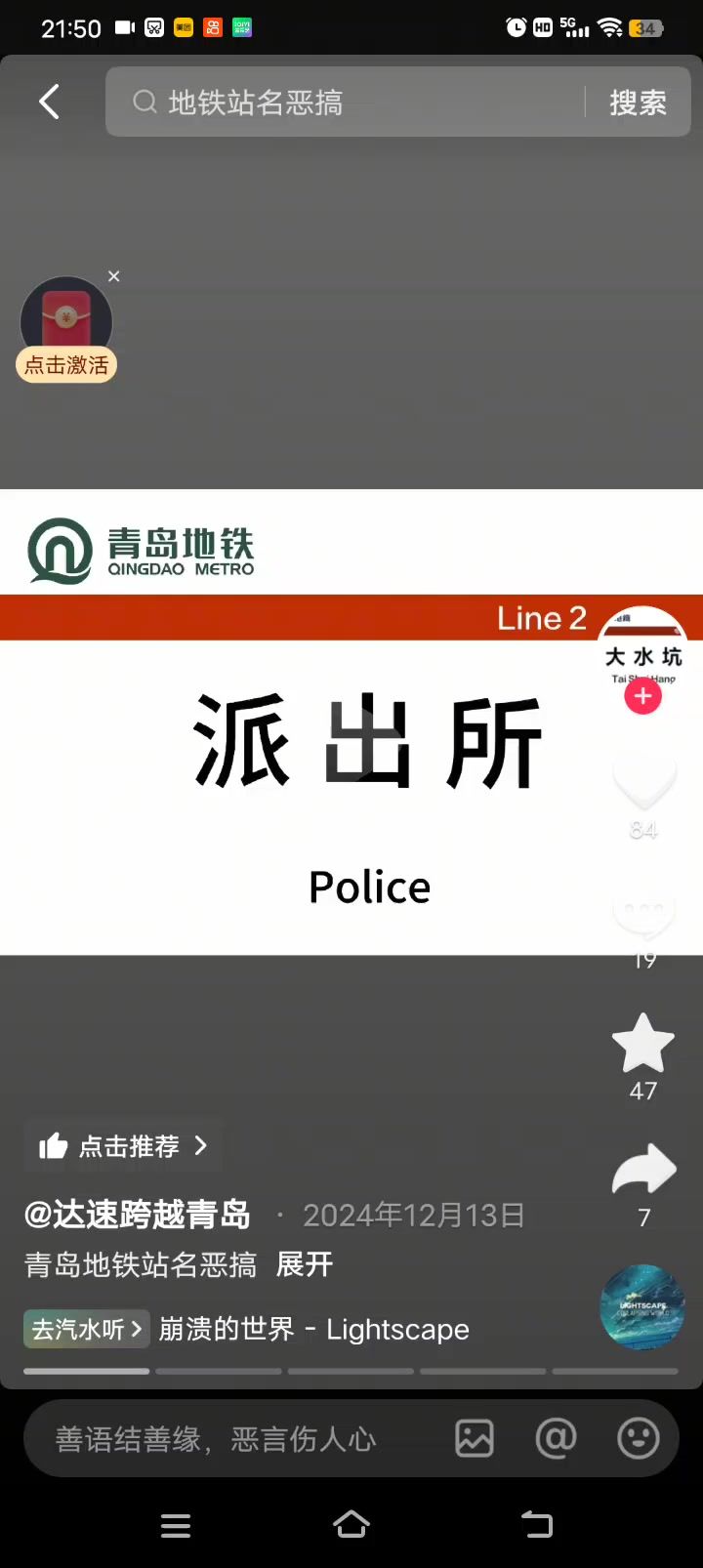Expand the caption with 展开
703x1568 pixels.
305,1265
